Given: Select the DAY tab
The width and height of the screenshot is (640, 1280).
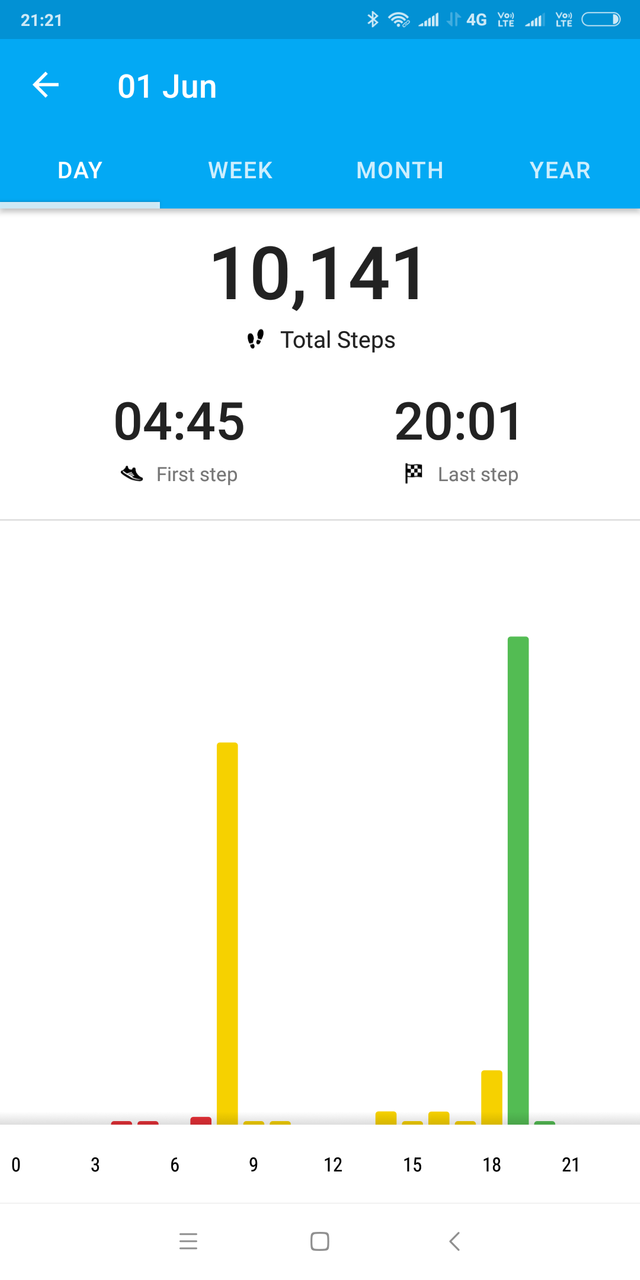Looking at the screenshot, I should (x=80, y=170).
